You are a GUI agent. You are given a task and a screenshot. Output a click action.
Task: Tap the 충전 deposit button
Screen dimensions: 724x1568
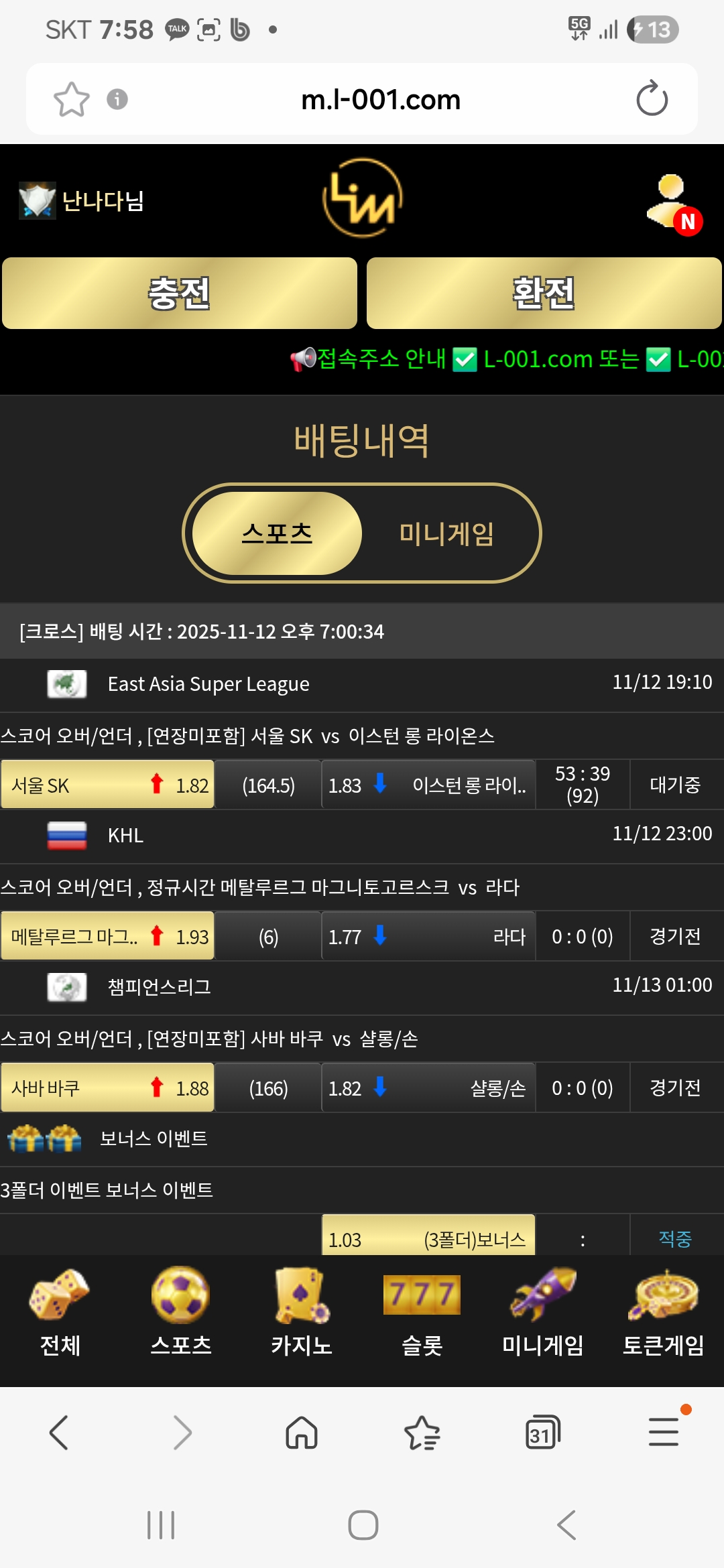point(179,293)
